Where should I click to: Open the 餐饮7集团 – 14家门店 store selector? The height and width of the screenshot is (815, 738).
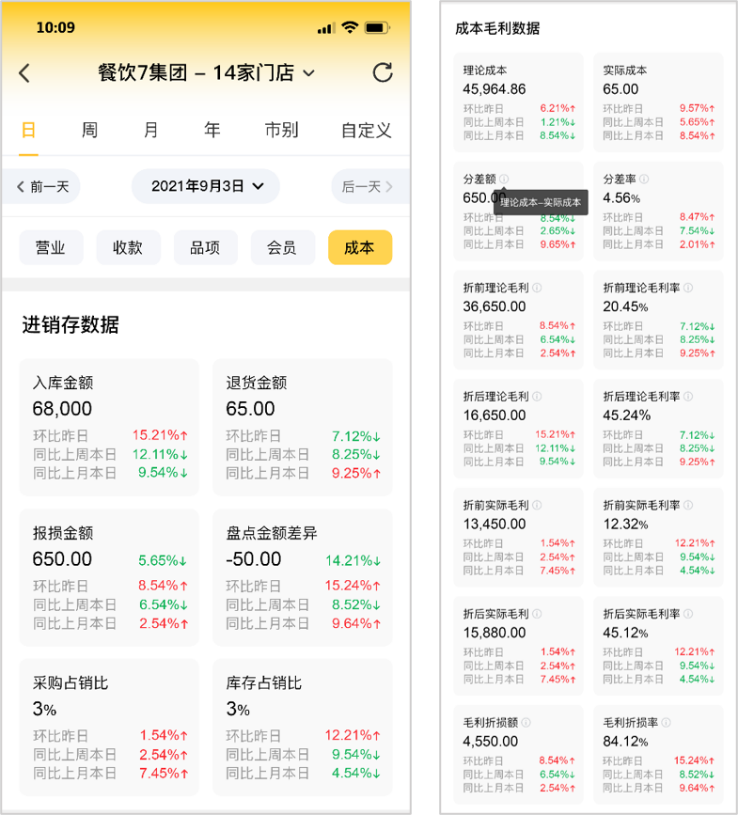pos(206,73)
